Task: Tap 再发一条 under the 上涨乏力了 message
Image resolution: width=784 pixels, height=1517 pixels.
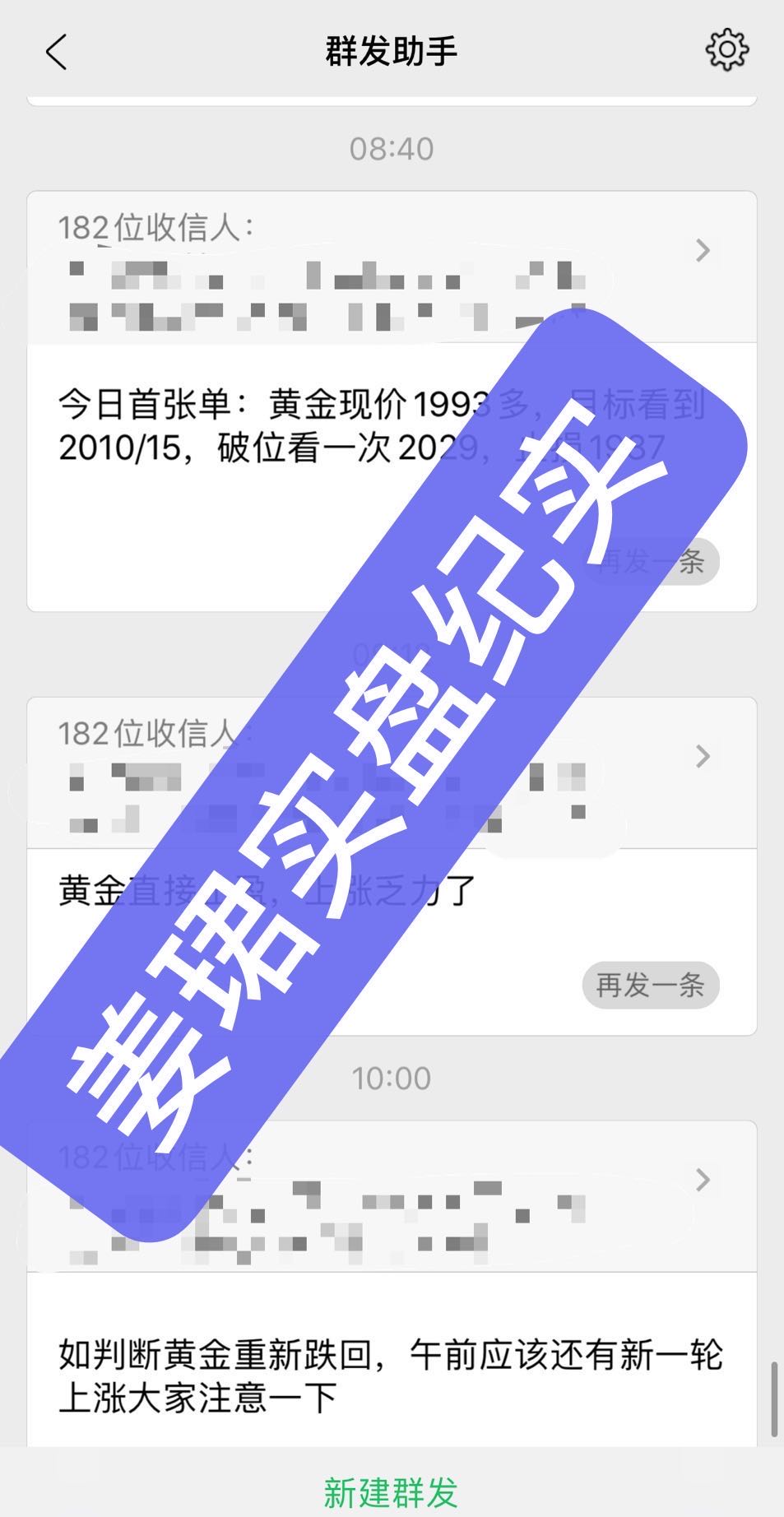Action: tap(650, 985)
